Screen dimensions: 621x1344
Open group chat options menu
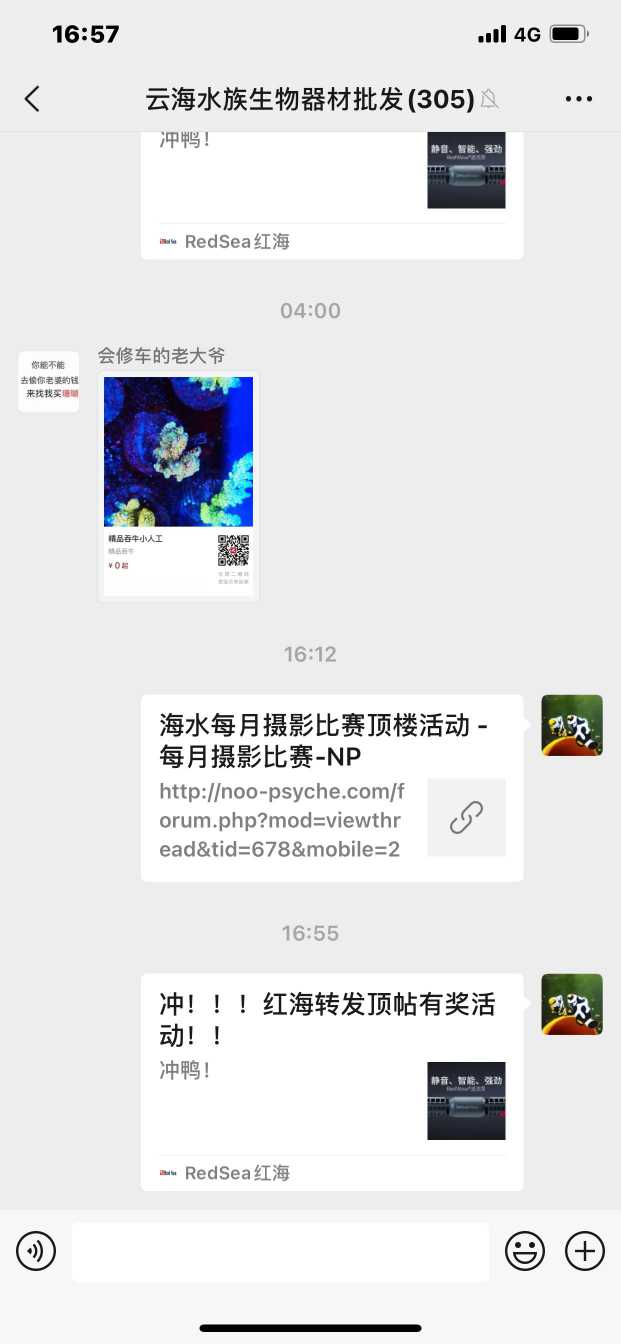579,99
